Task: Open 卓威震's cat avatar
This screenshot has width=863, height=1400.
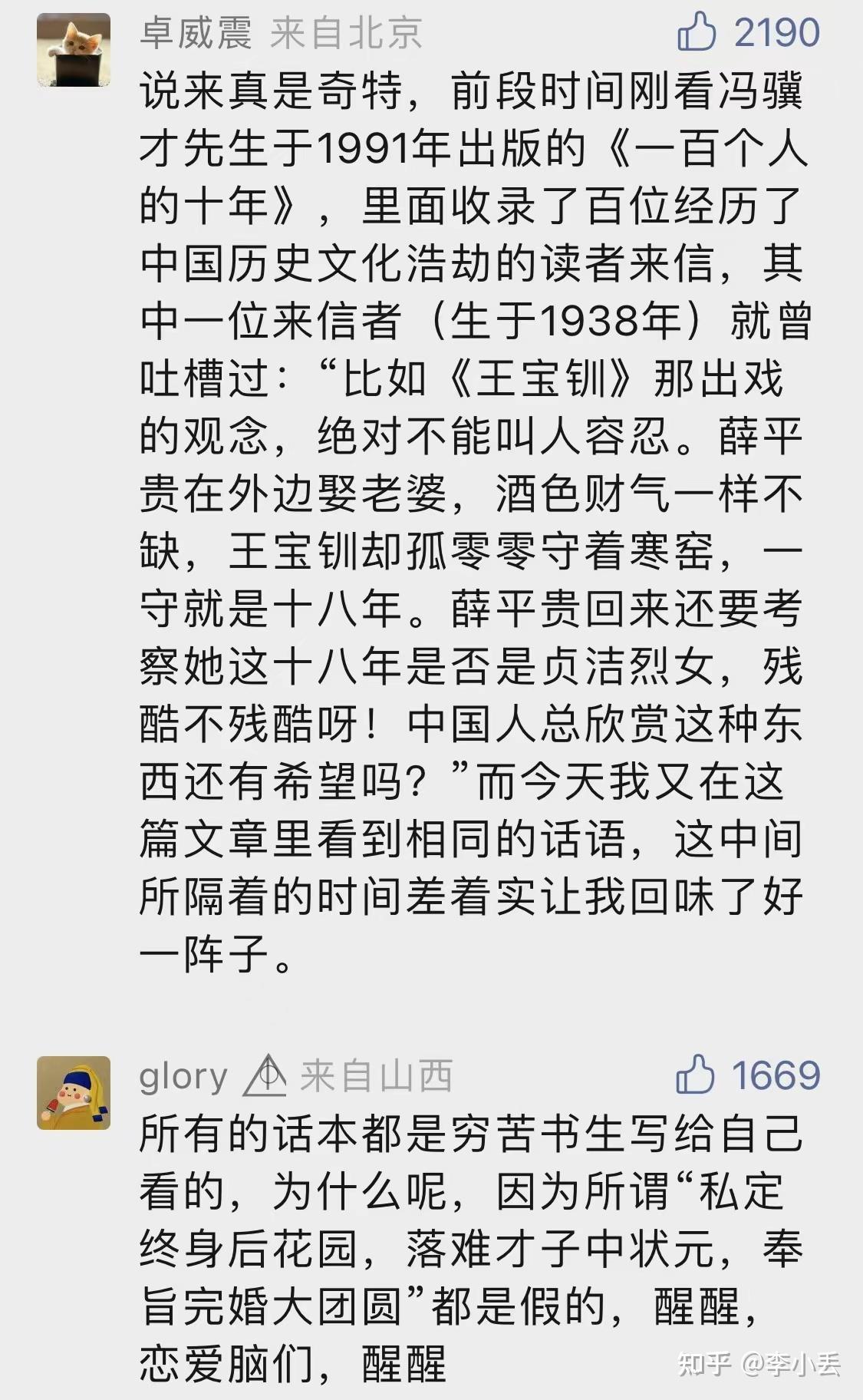Action: pyautogui.click(x=74, y=50)
